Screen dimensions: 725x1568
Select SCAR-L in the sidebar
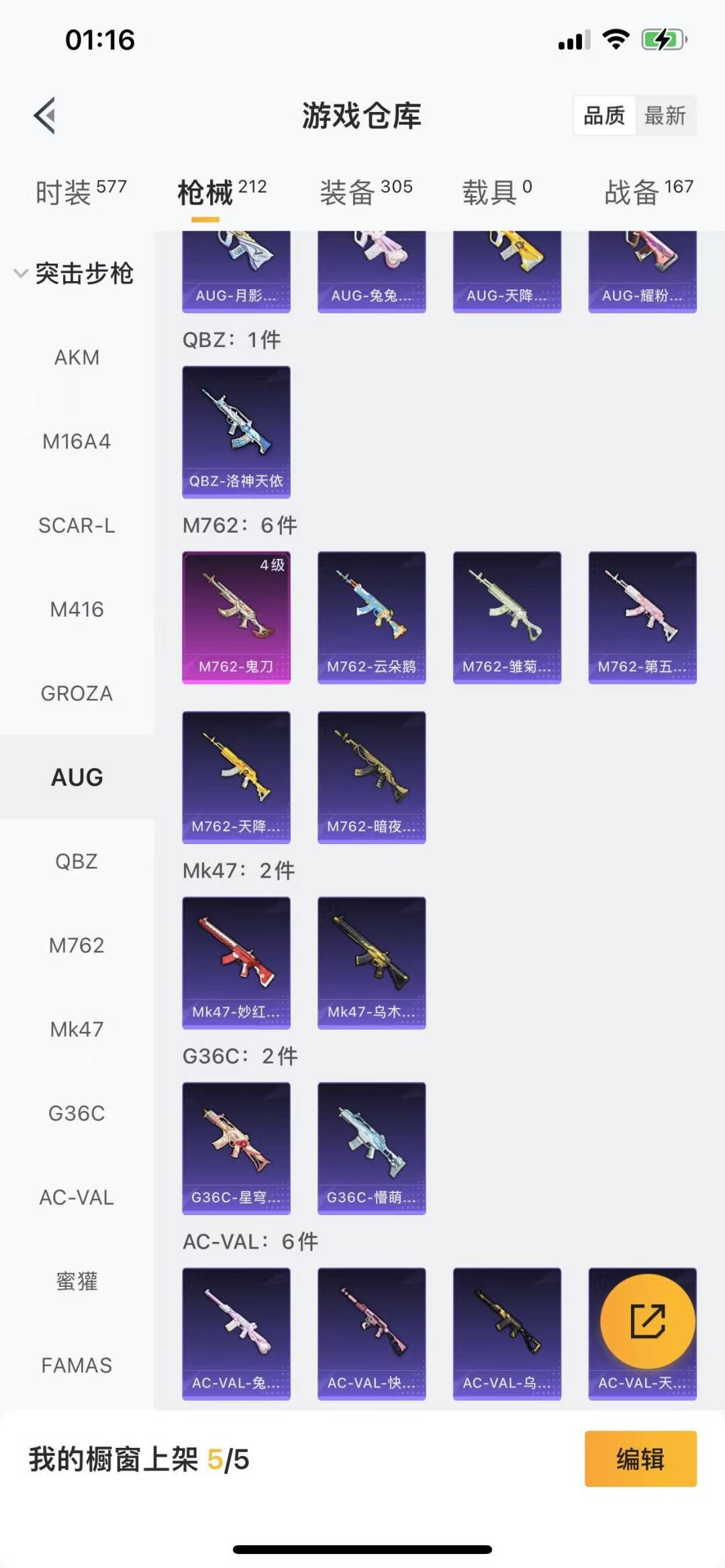[x=77, y=525]
